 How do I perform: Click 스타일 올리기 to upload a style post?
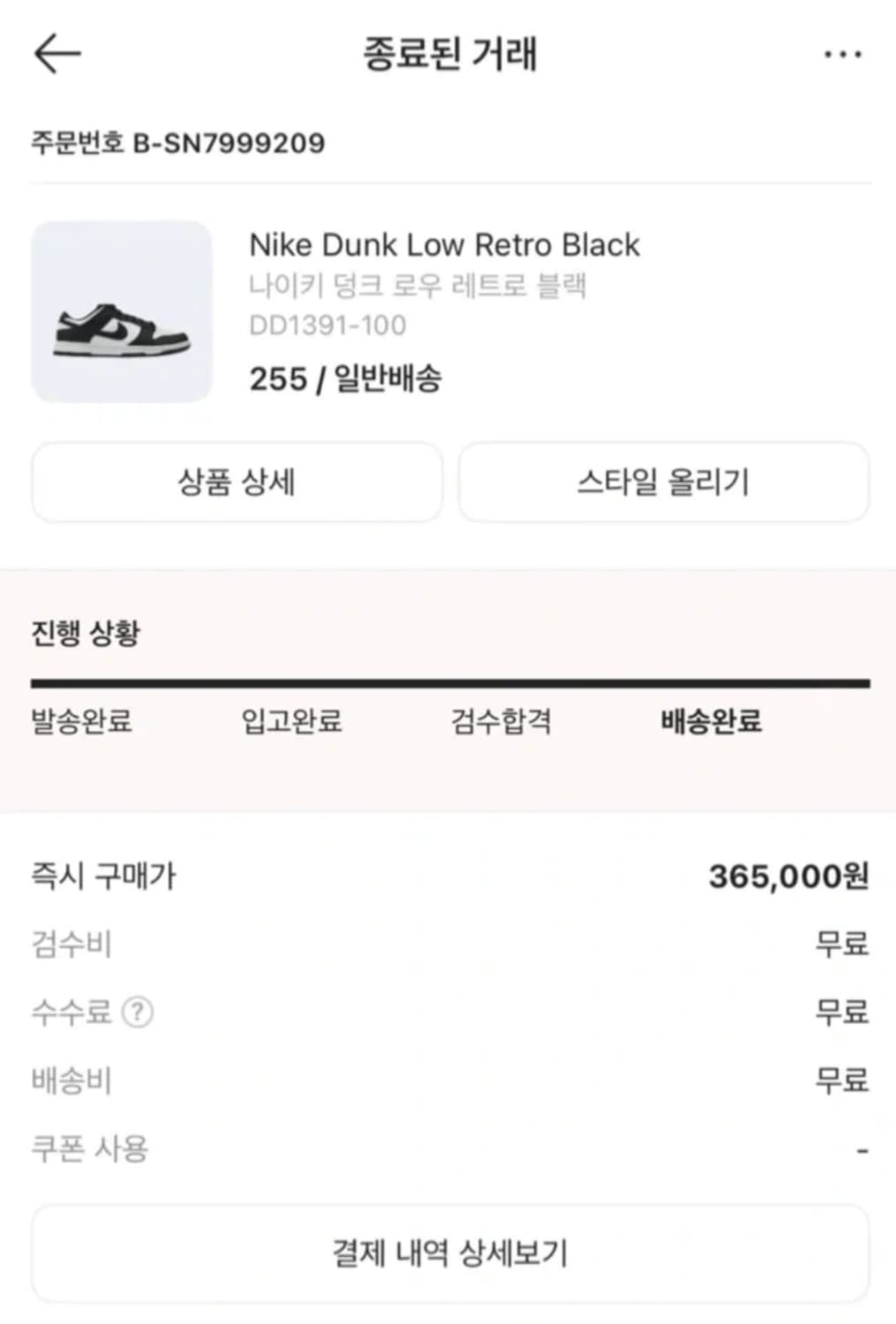pyautogui.click(x=663, y=482)
